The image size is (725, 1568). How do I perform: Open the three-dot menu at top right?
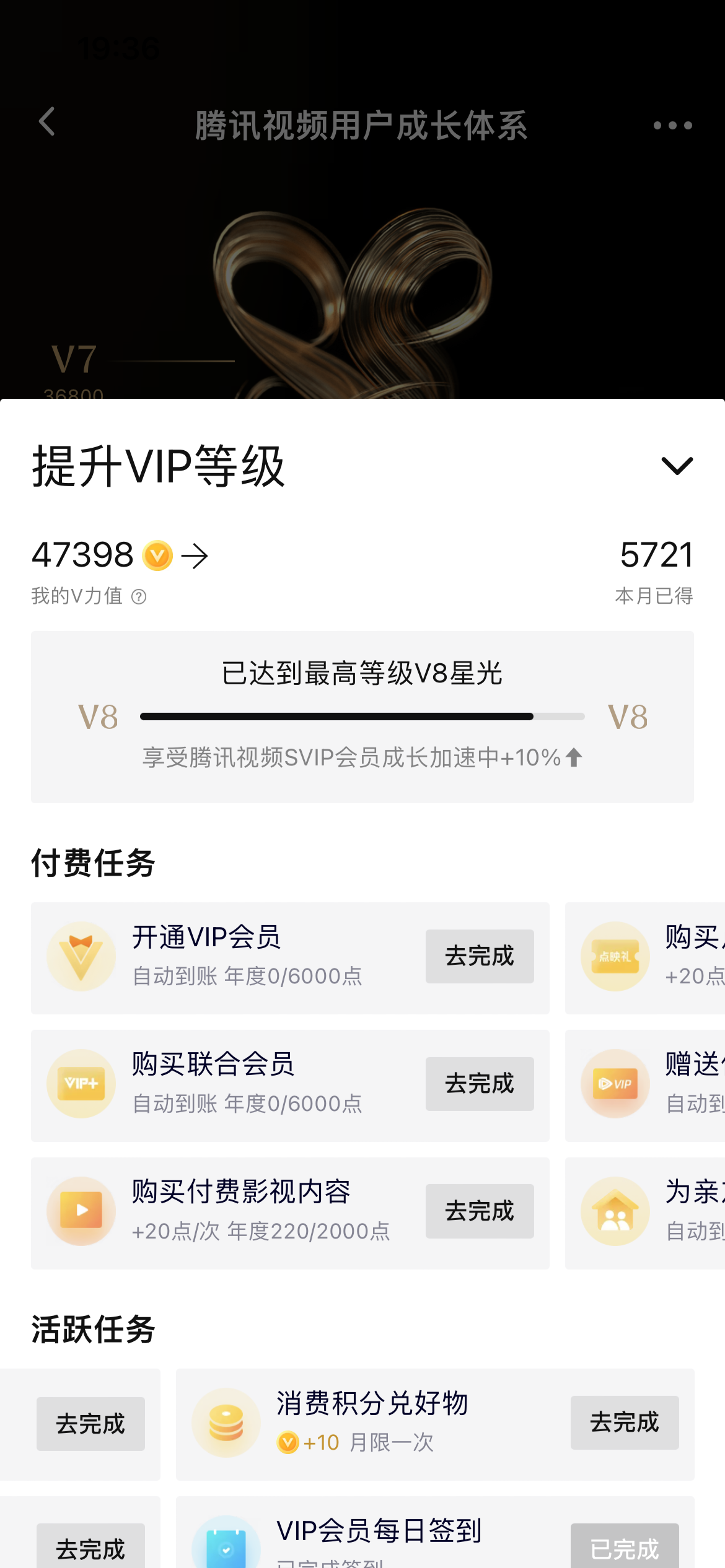672,125
